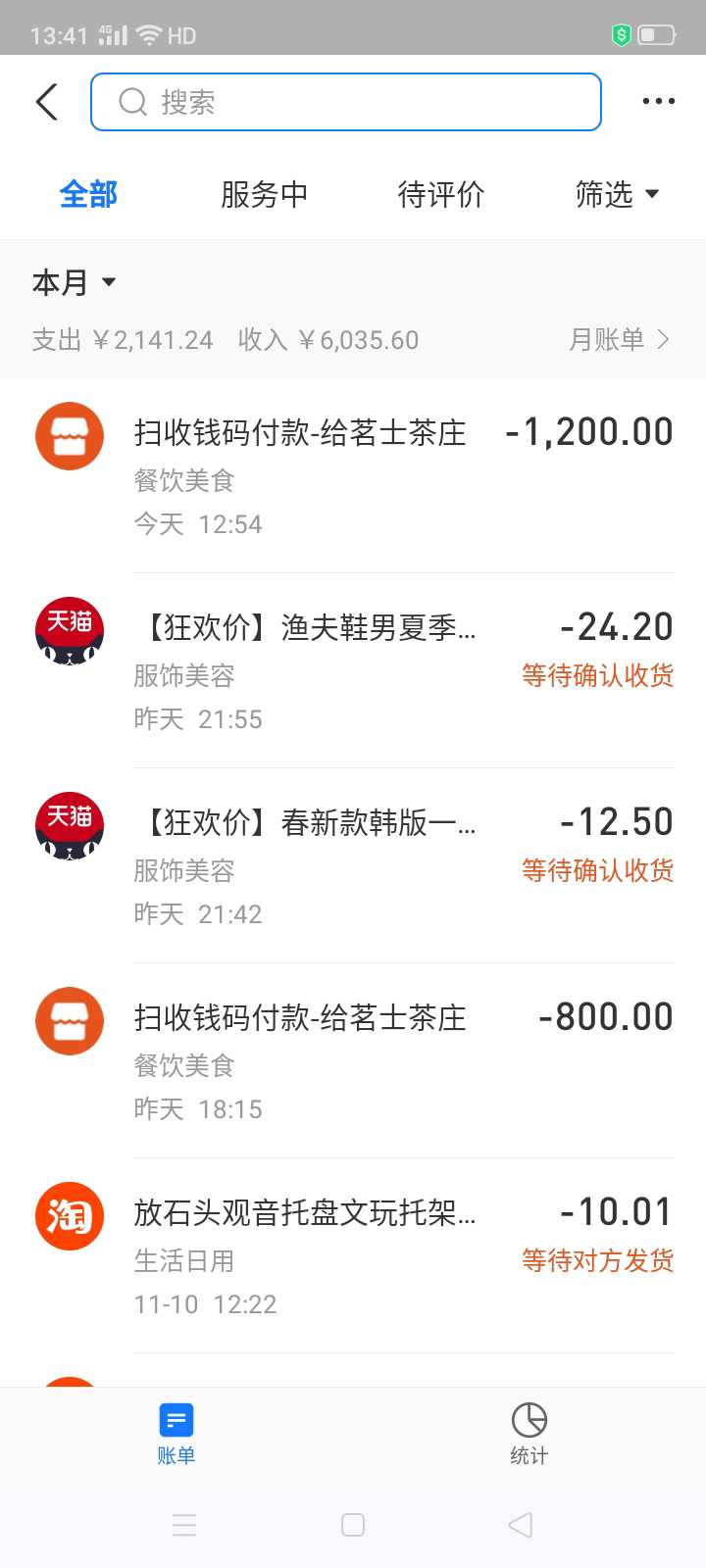The height and width of the screenshot is (1568, 706).
Task: Open the 春新款韩版 order of -12.50
Action: [x=353, y=865]
